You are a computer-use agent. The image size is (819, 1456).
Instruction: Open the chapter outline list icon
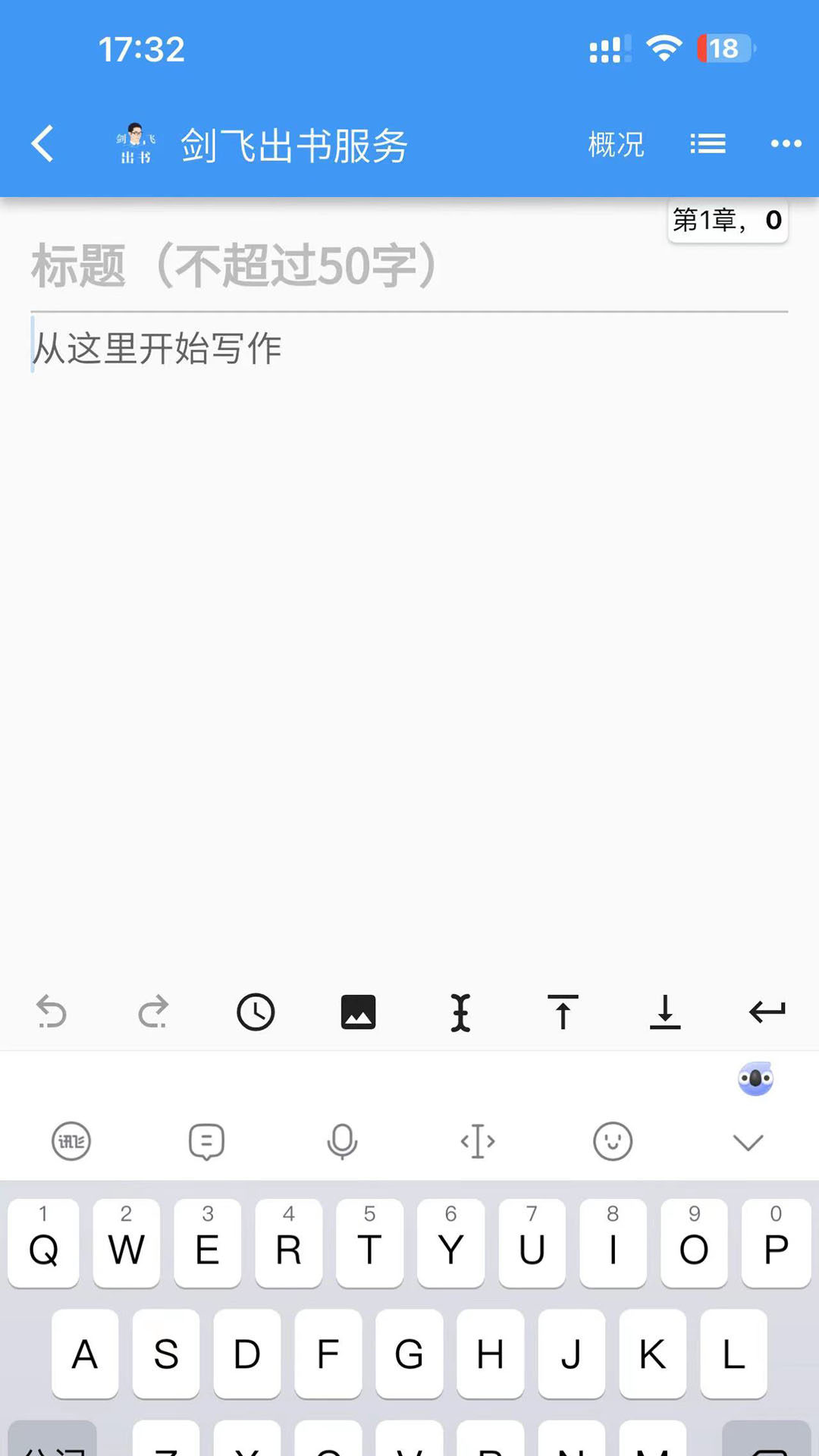pos(707,144)
